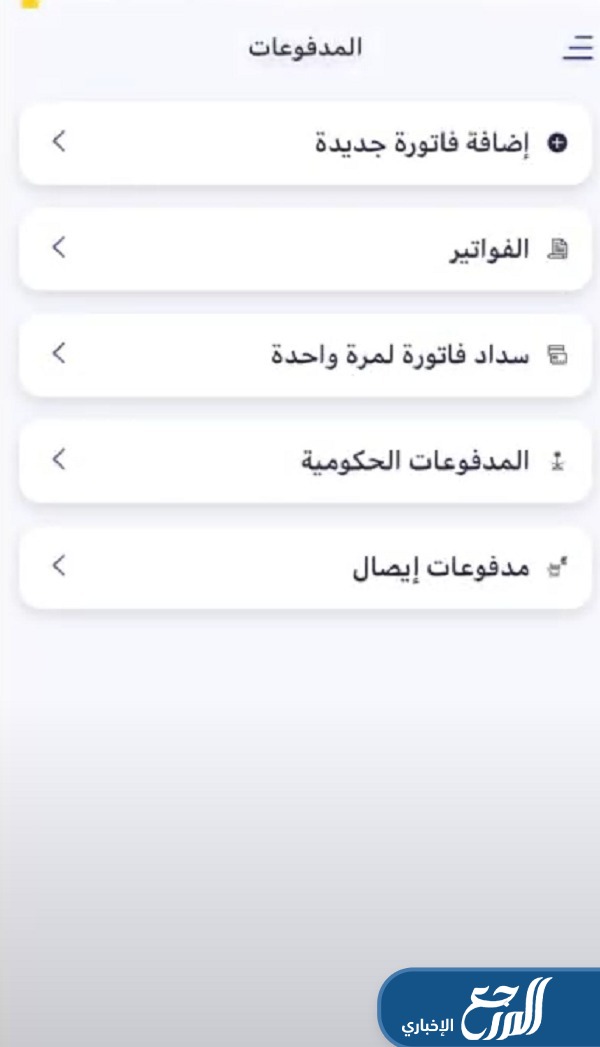
Task: Open إضافة فاتورة جديدة row
Action: pyautogui.click(x=304, y=143)
